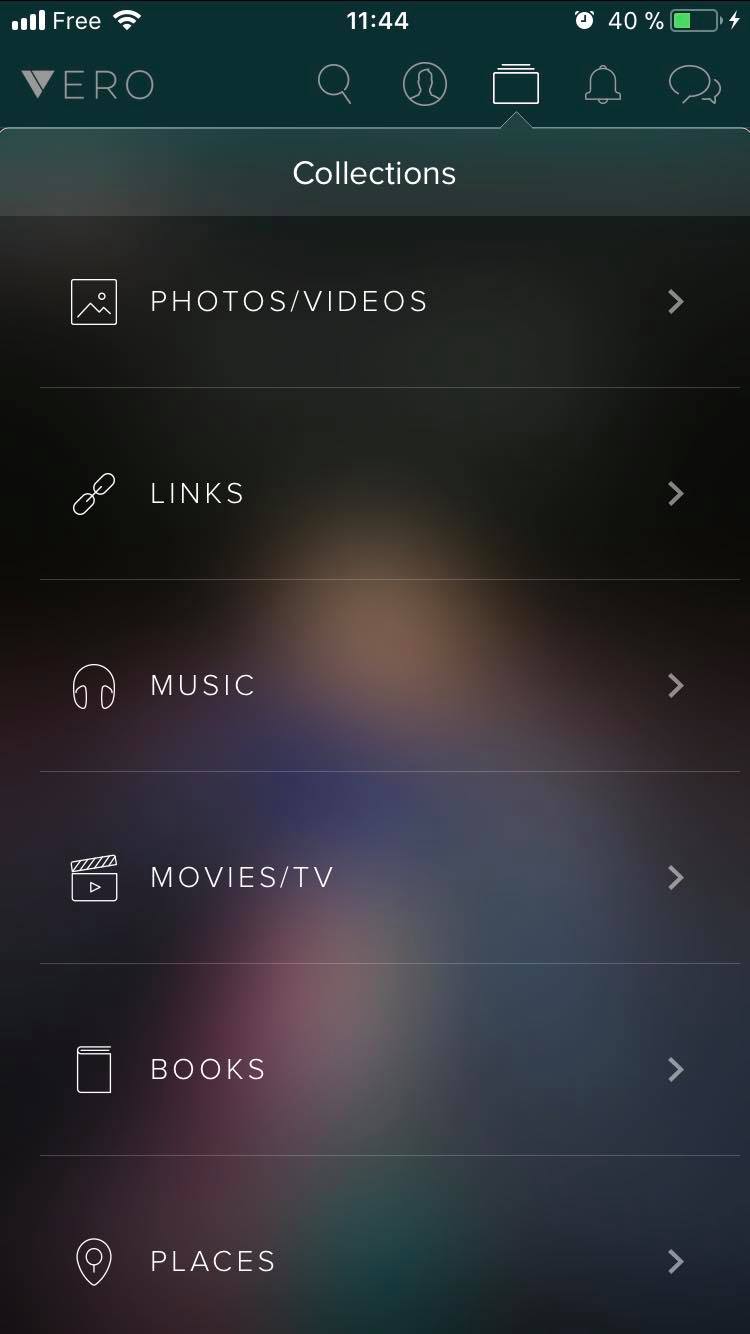Open the profile icon

click(x=425, y=84)
